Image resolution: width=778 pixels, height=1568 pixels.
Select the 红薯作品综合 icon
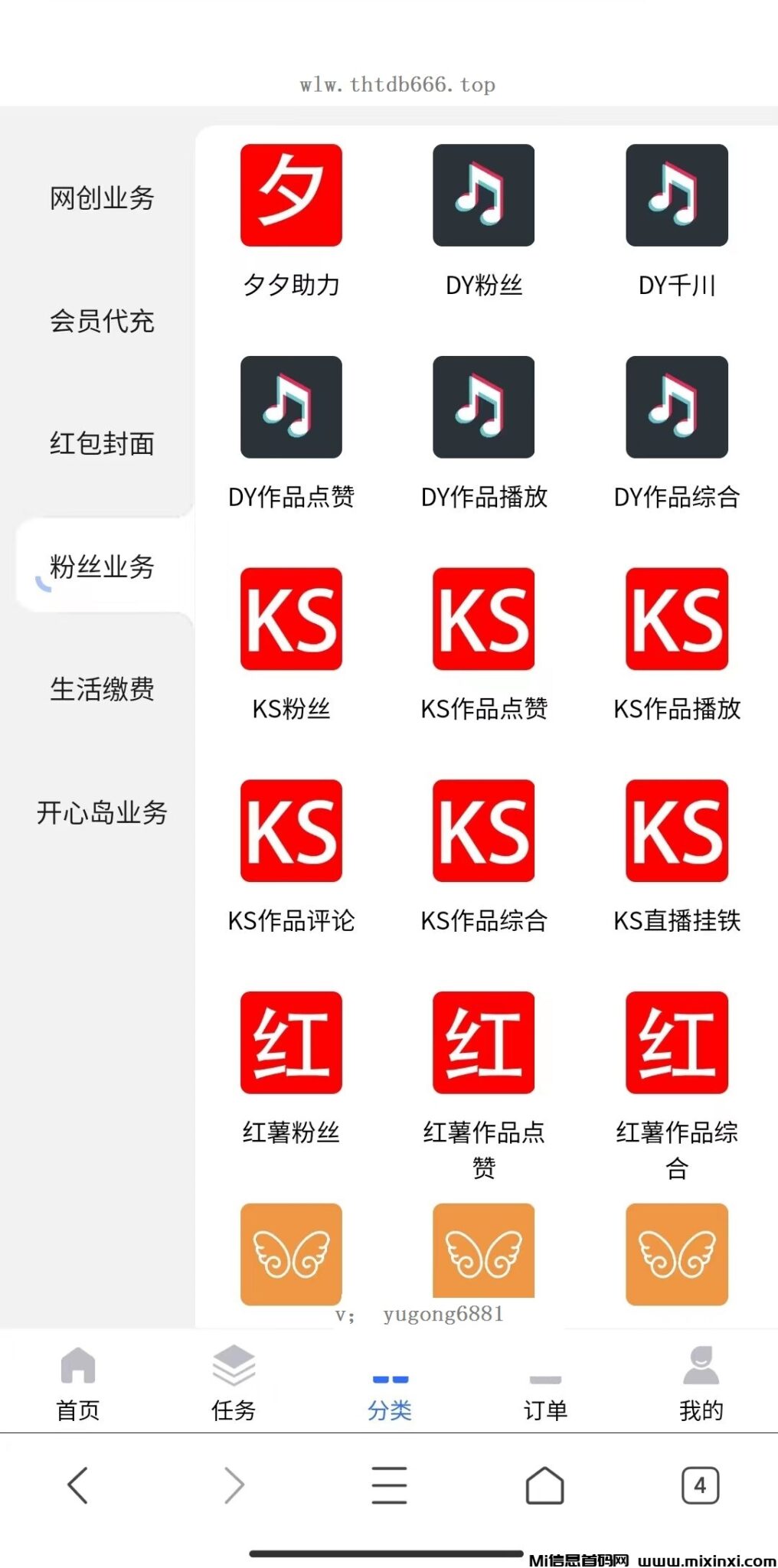pos(677,1044)
